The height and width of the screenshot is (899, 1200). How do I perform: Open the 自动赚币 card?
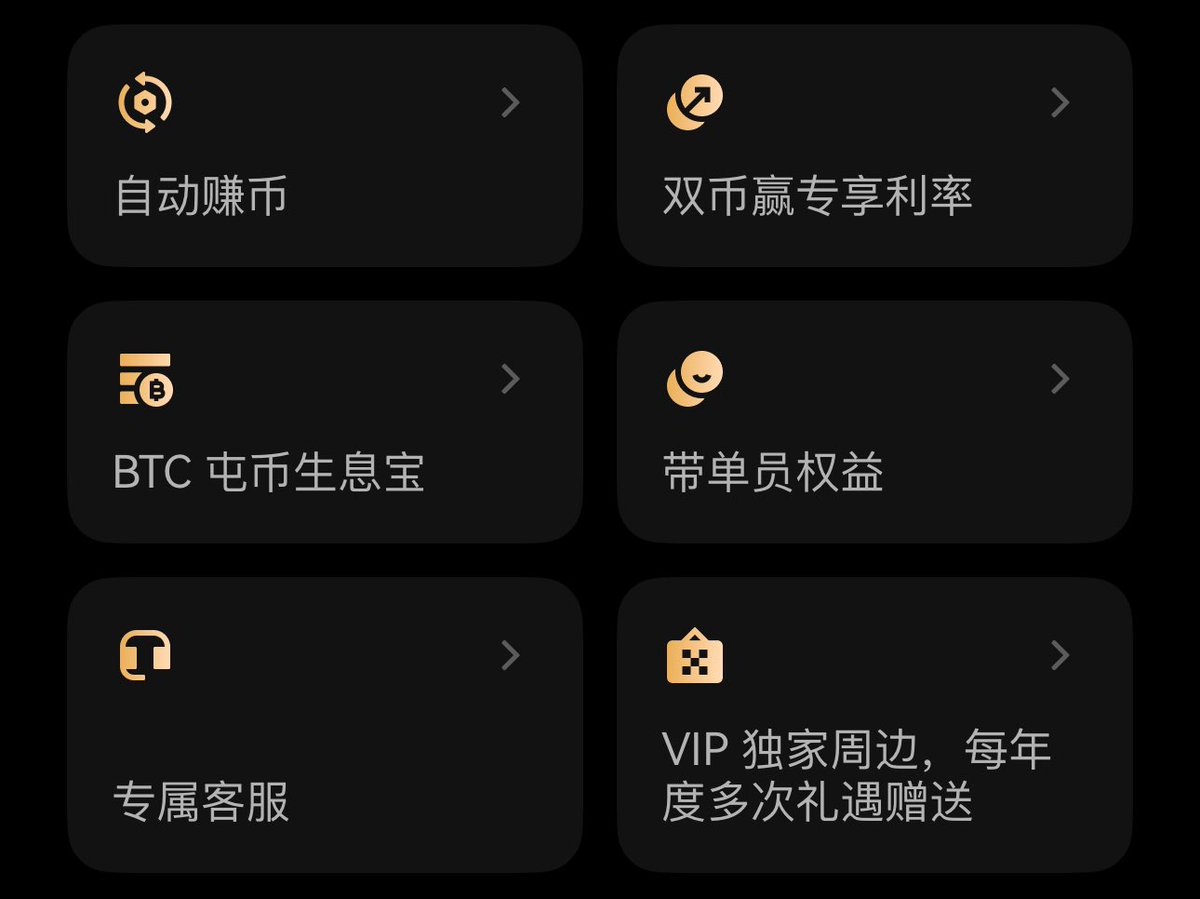(x=325, y=146)
